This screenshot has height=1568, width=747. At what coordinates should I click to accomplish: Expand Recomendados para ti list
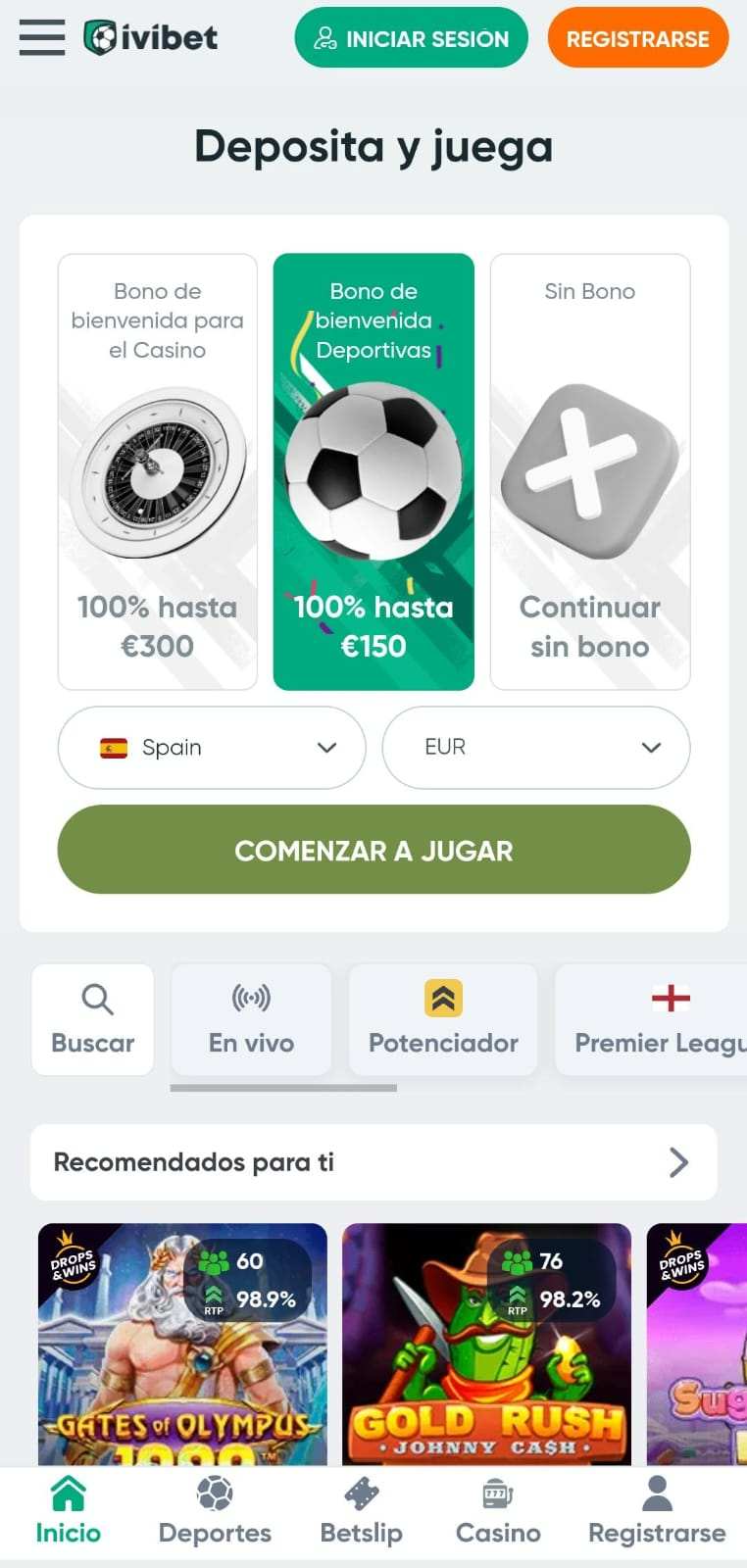point(373,1162)
